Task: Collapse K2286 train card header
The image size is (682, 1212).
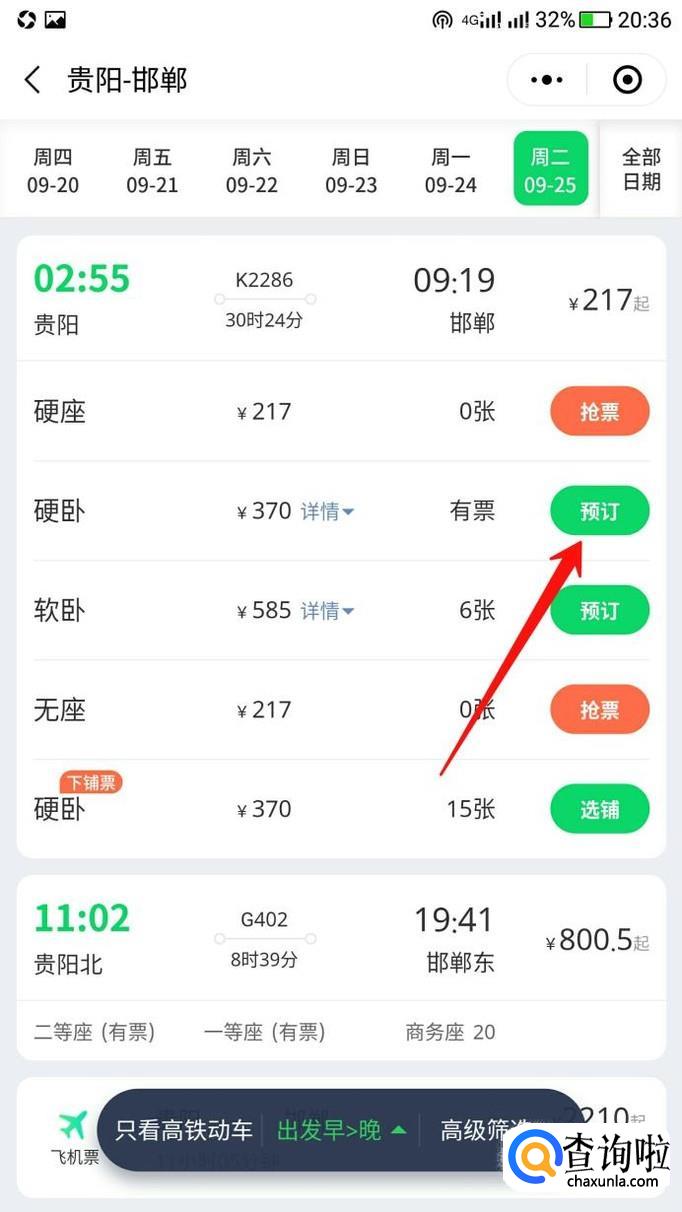Action: (x=341, y=300)
